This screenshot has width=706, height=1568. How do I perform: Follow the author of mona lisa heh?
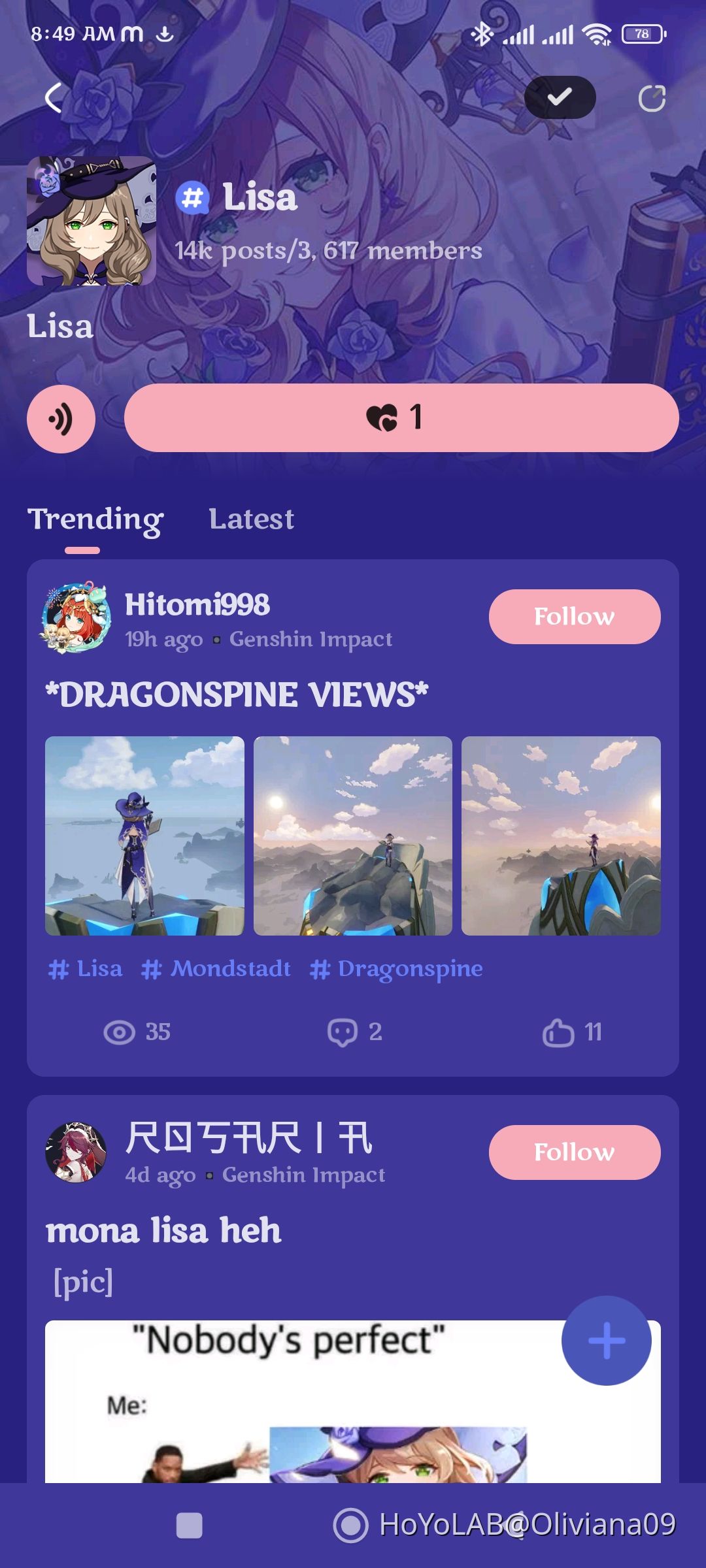click(x=574, y=1152)
